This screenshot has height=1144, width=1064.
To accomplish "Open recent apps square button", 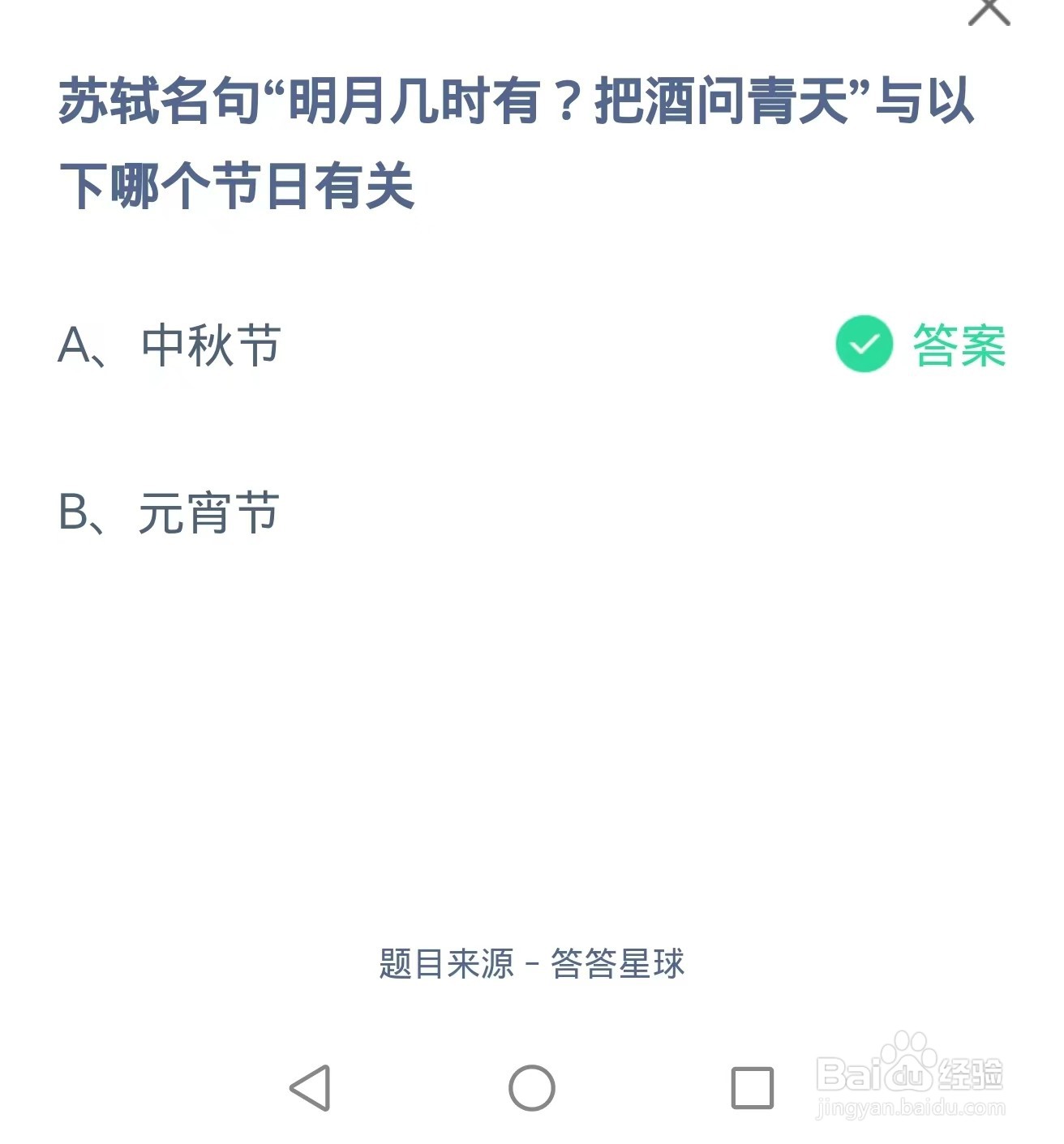I will click(753, 1087).
